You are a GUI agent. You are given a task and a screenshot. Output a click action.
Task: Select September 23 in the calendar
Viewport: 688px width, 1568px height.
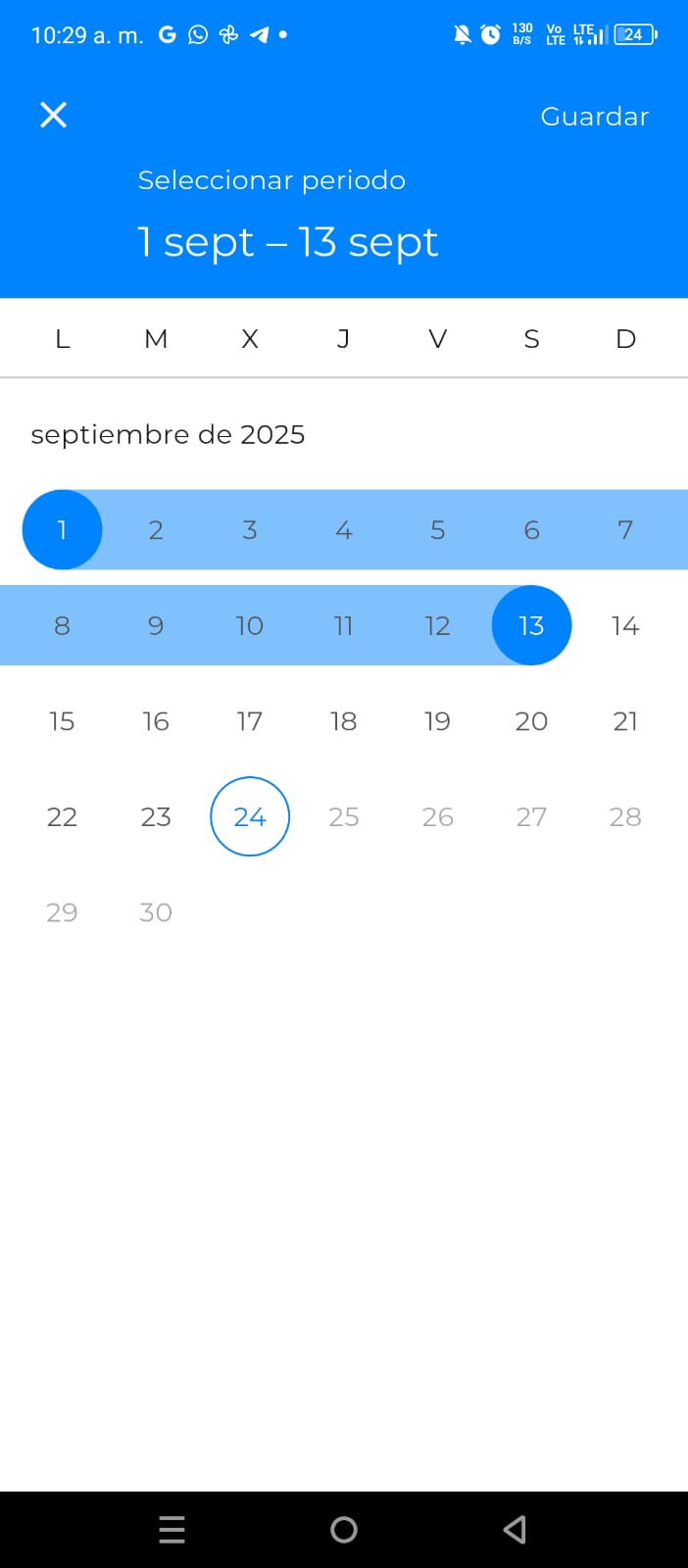[156, 816]
